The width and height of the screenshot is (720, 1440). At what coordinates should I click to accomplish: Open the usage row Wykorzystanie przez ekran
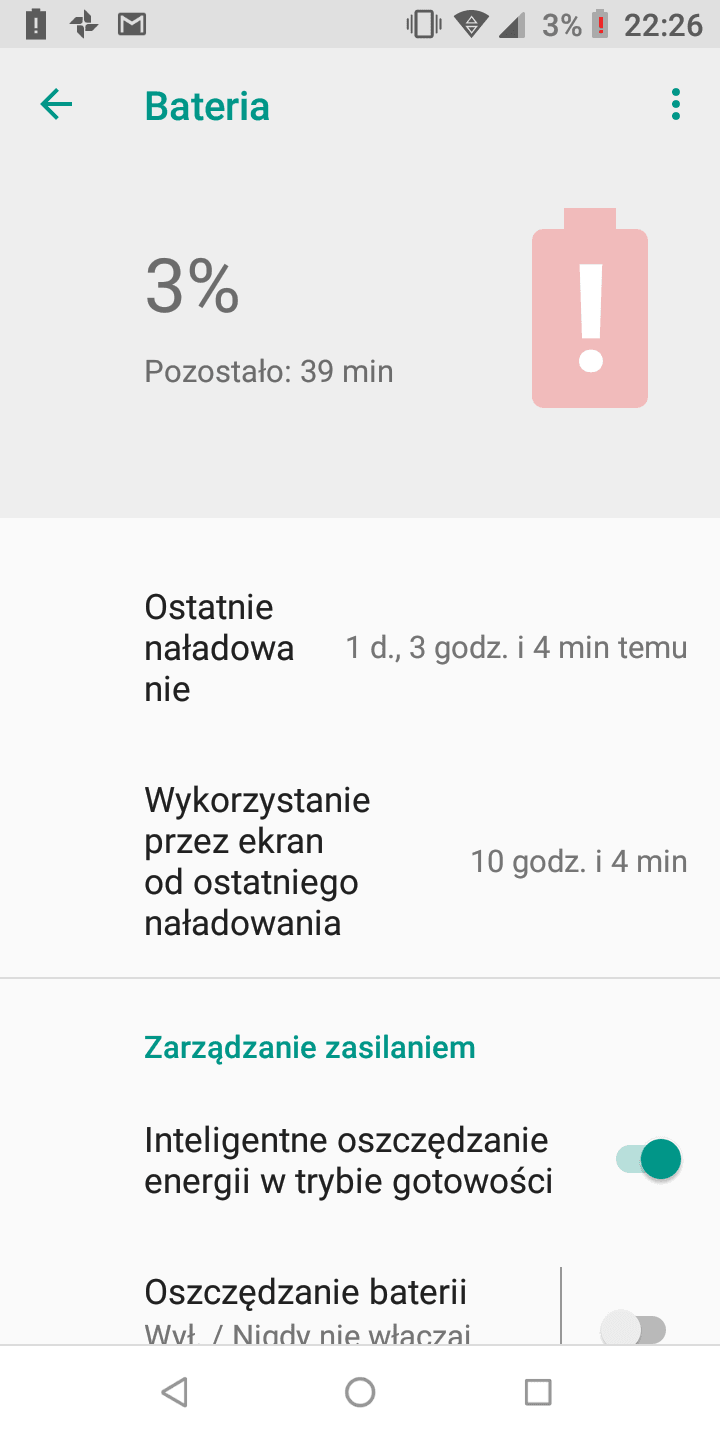pos(360,861)
